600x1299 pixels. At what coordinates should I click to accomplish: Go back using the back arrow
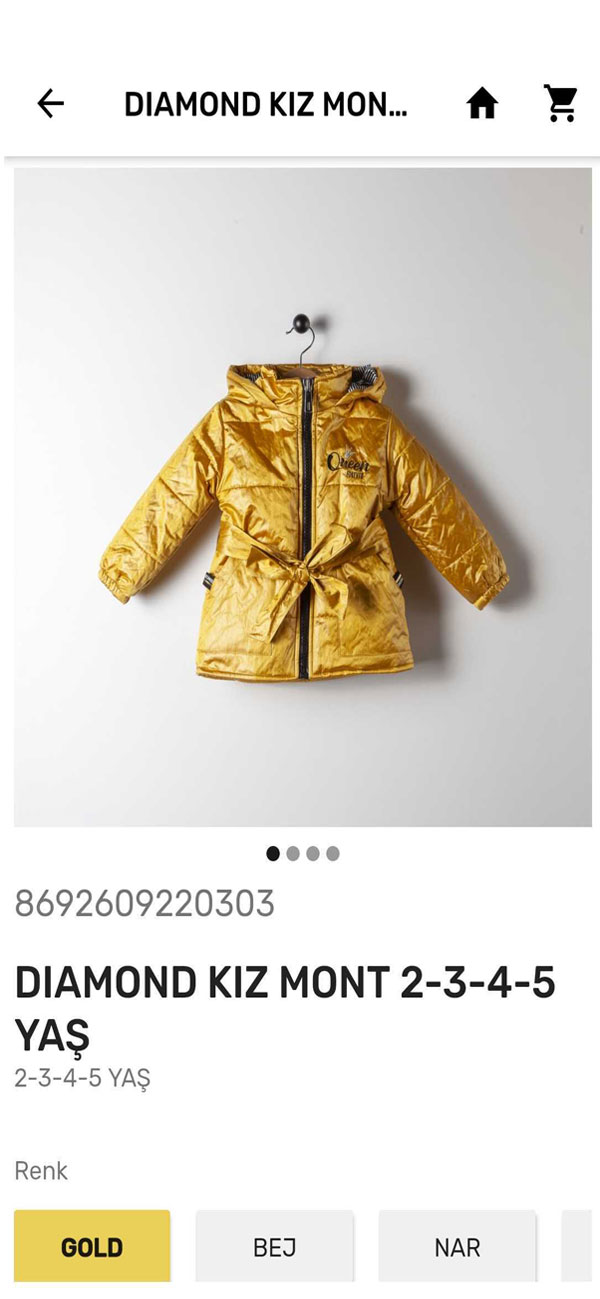[50, 103]
